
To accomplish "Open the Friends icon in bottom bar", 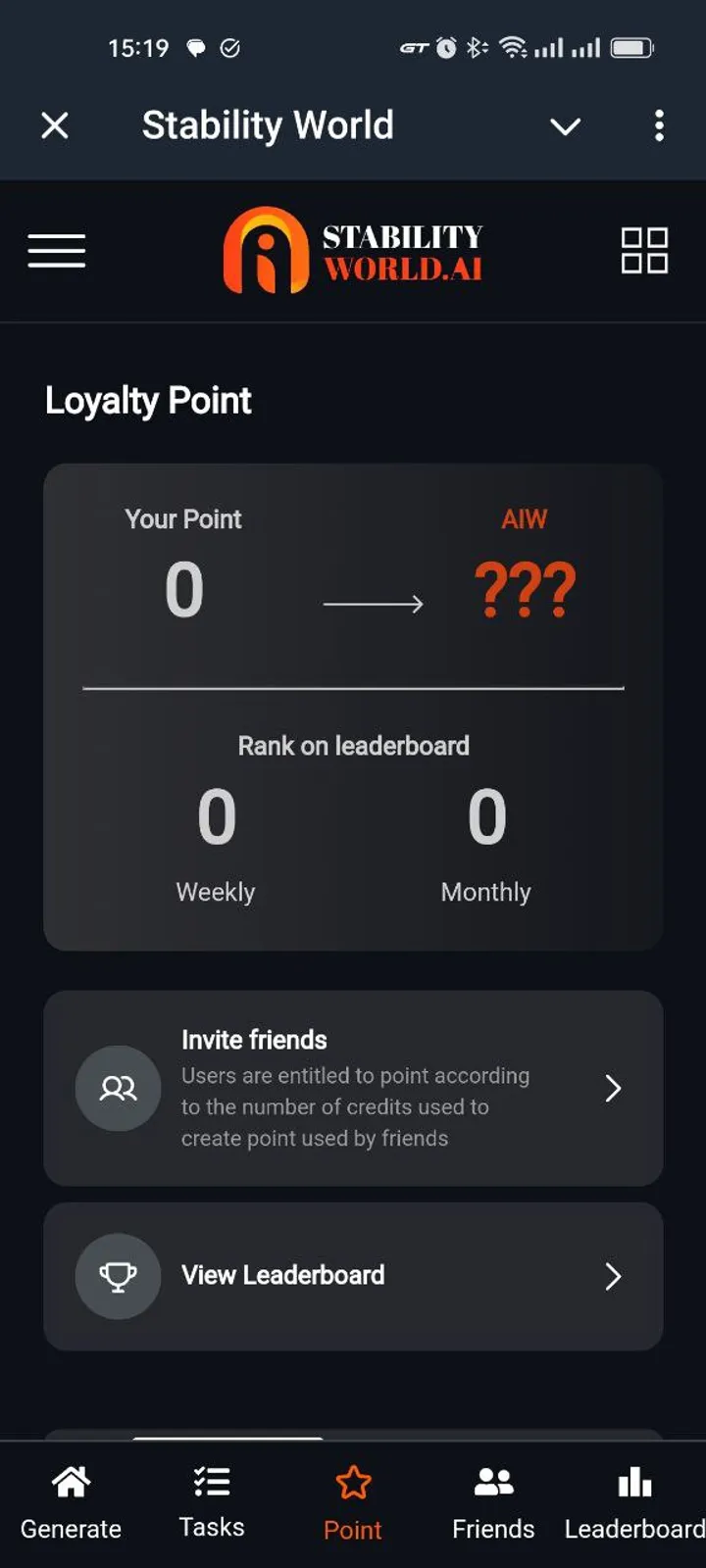I will 492,1482.
